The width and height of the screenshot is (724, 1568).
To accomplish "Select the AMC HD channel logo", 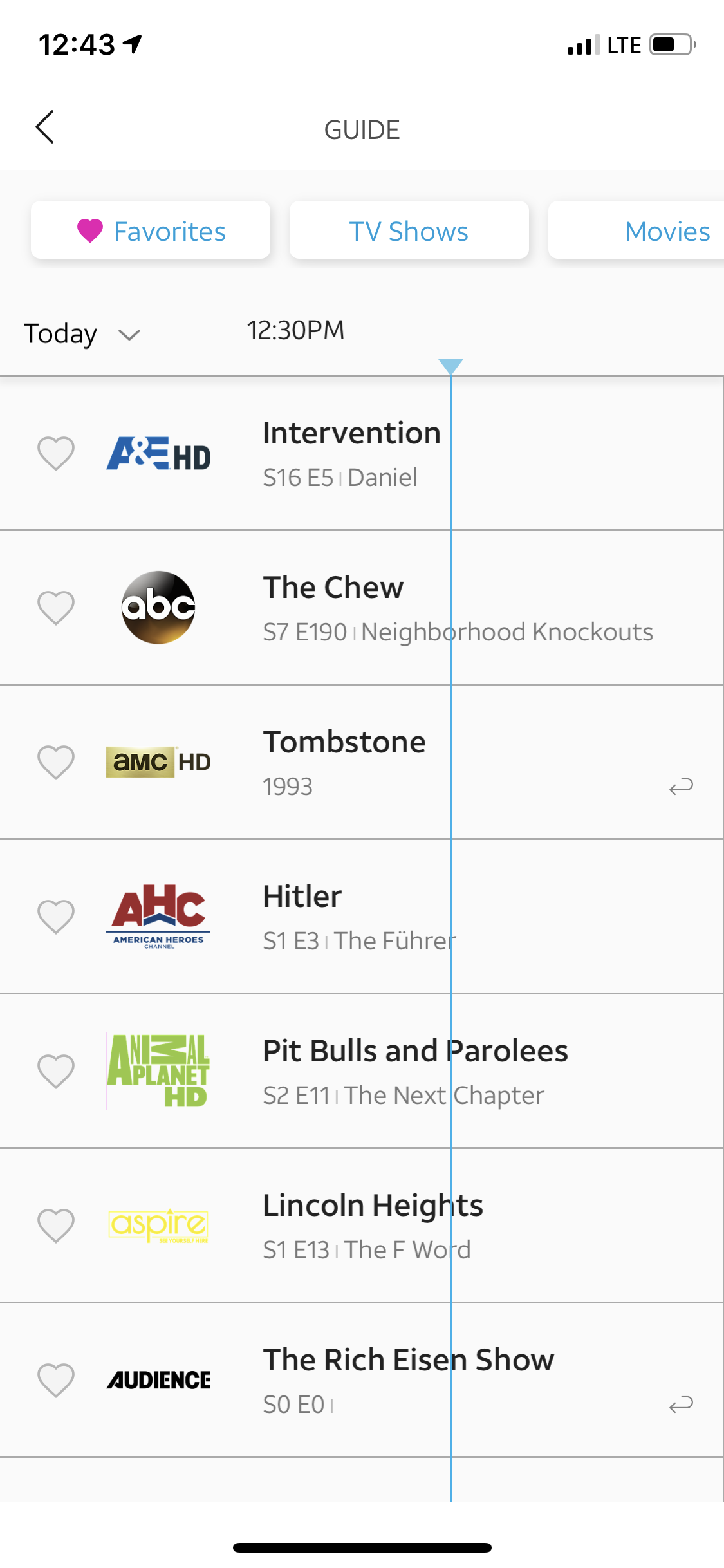I will pos(158,761).
